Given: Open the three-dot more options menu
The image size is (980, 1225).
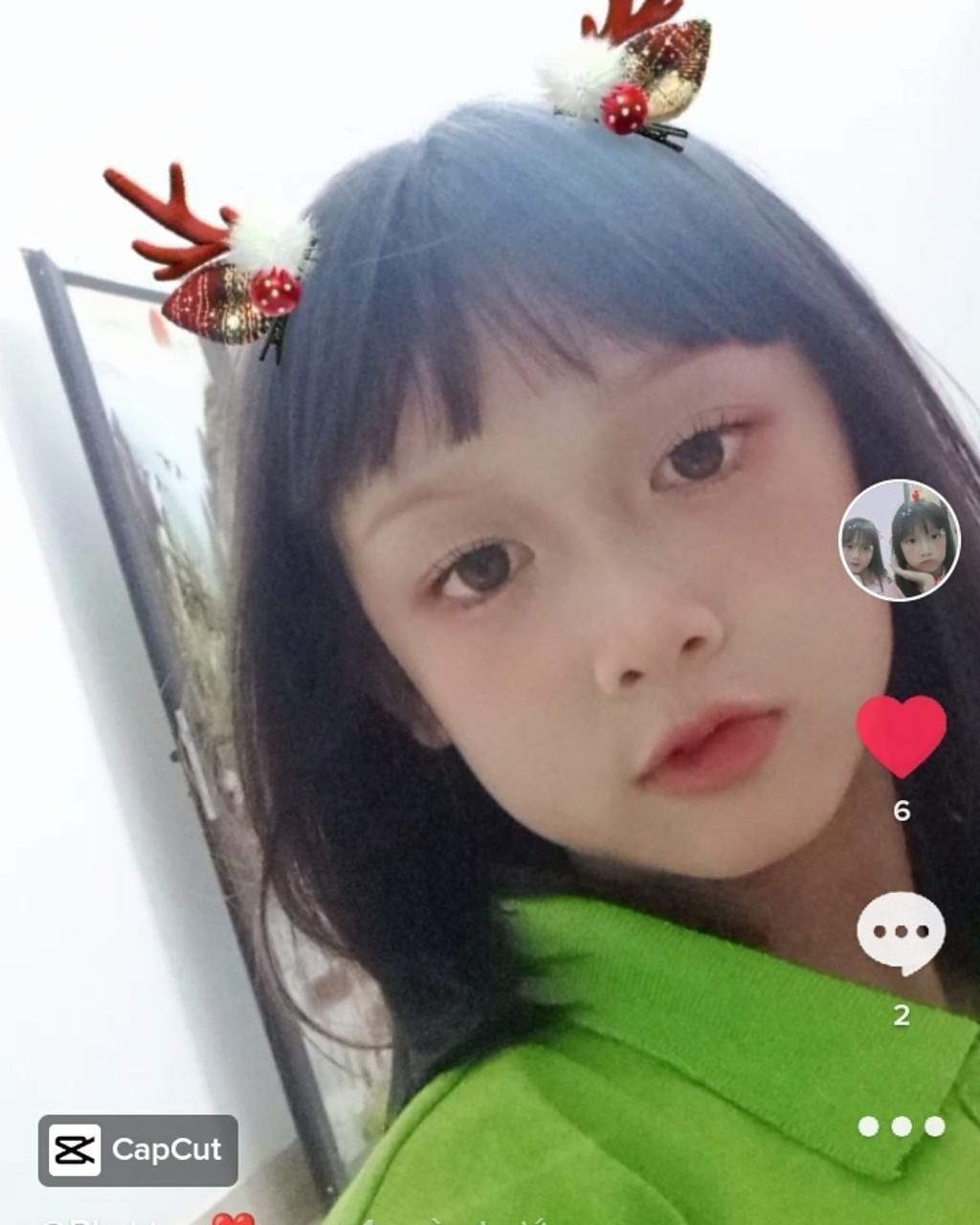Looking at the screenshot, I should [x=901, y=1126].
